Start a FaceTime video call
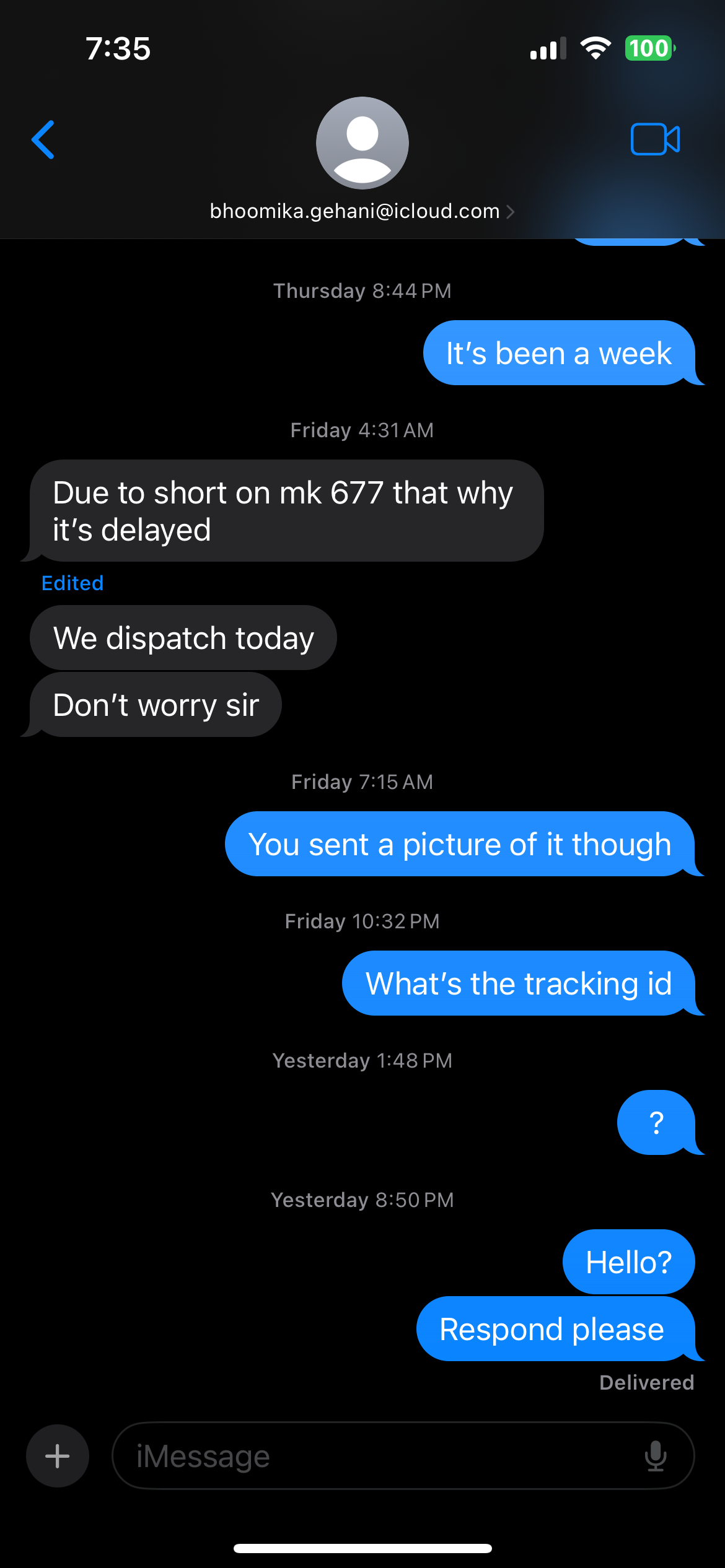The width and height of the screenshot is (725, 1568). (654, 139)
